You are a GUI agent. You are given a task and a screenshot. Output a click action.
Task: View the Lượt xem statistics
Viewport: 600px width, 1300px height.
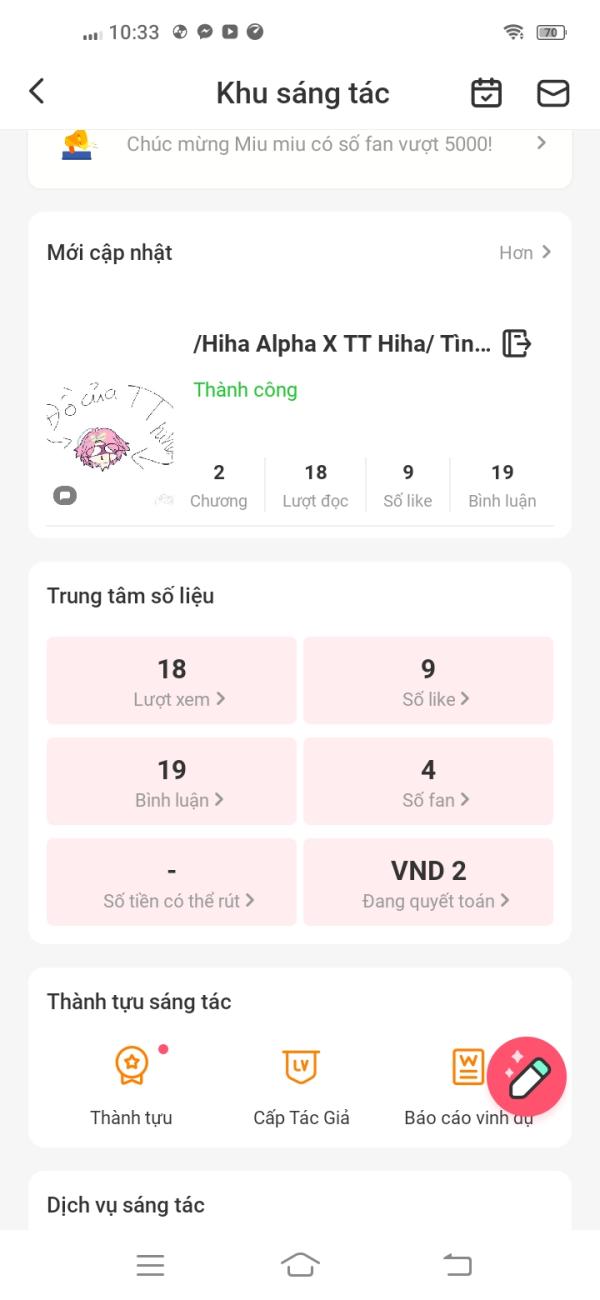tap(172, 680)
